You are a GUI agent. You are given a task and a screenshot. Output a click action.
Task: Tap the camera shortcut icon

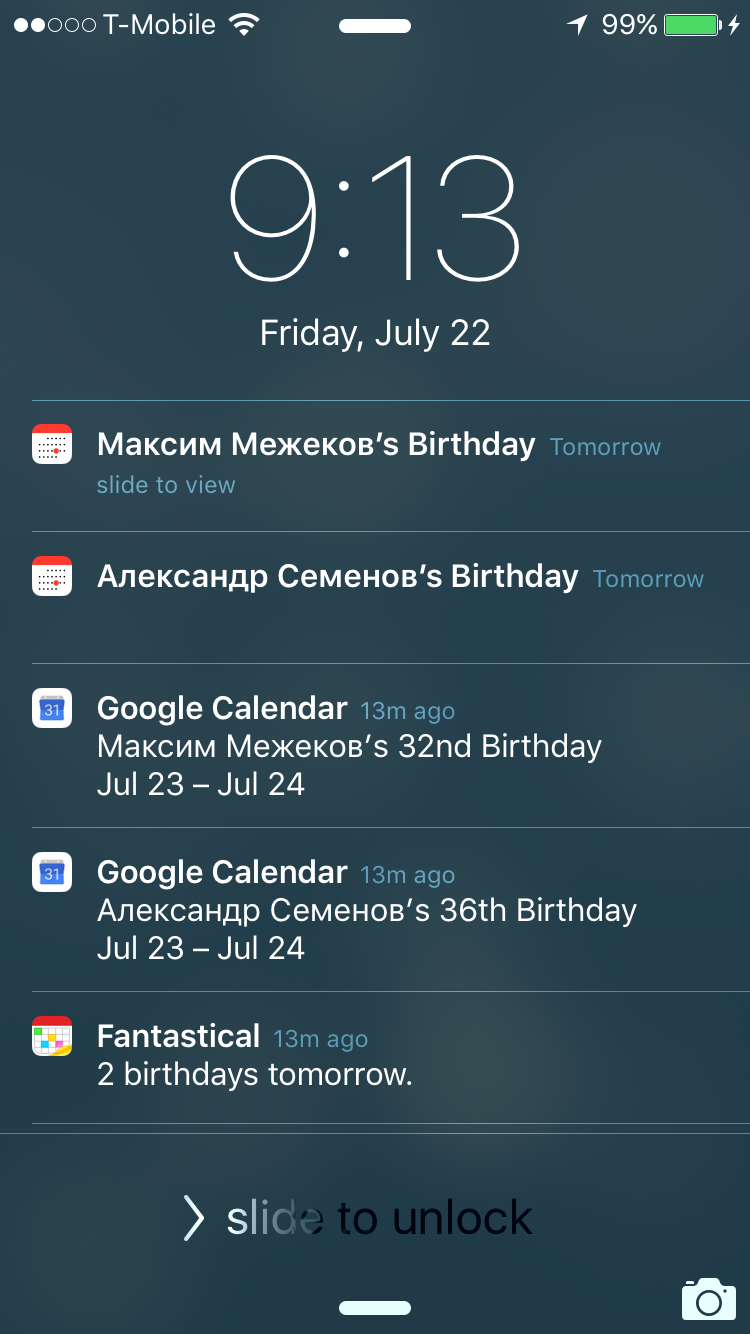pyautogui.click(x=709, y=1298)
